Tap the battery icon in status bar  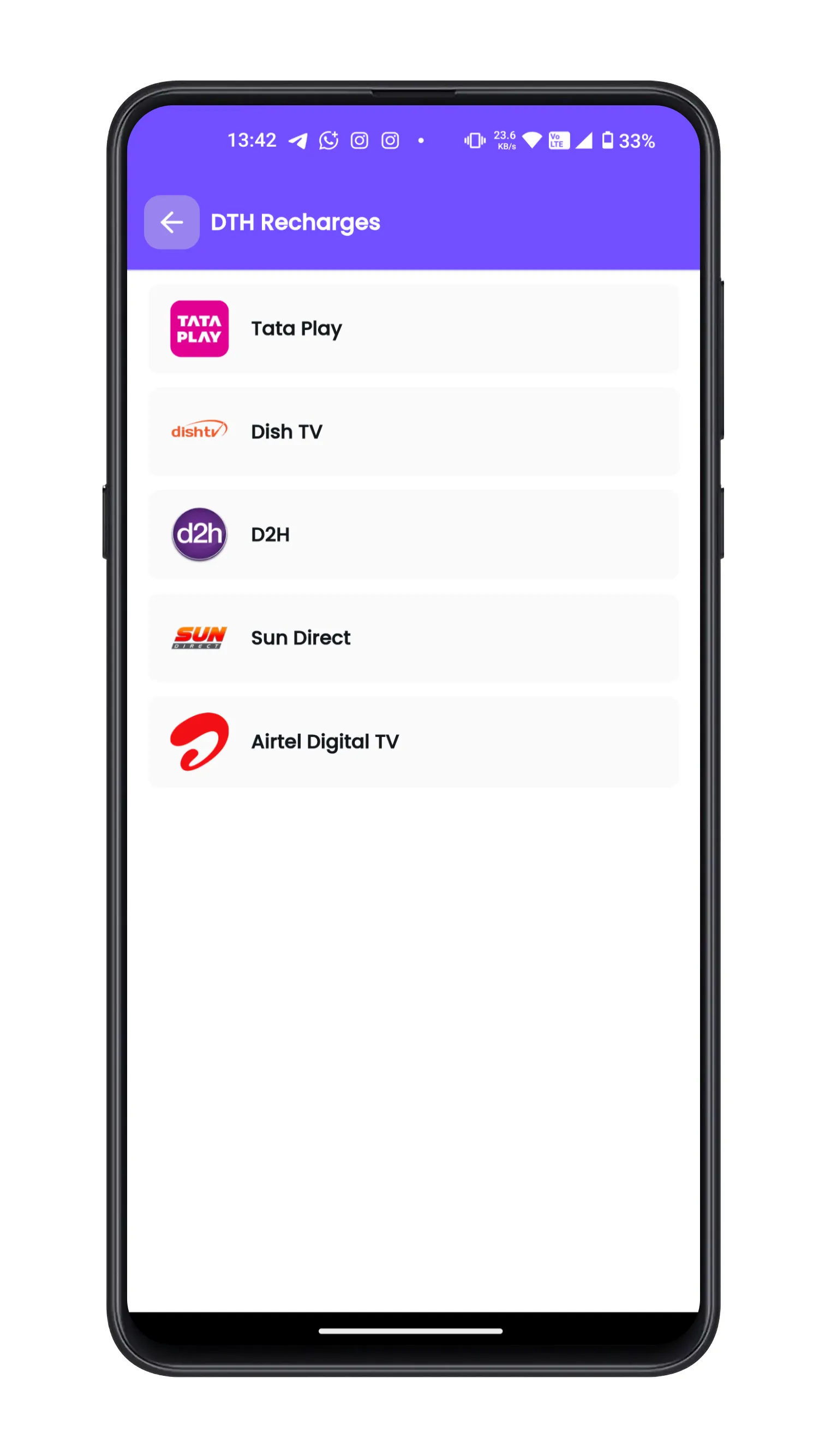(608, 140)
